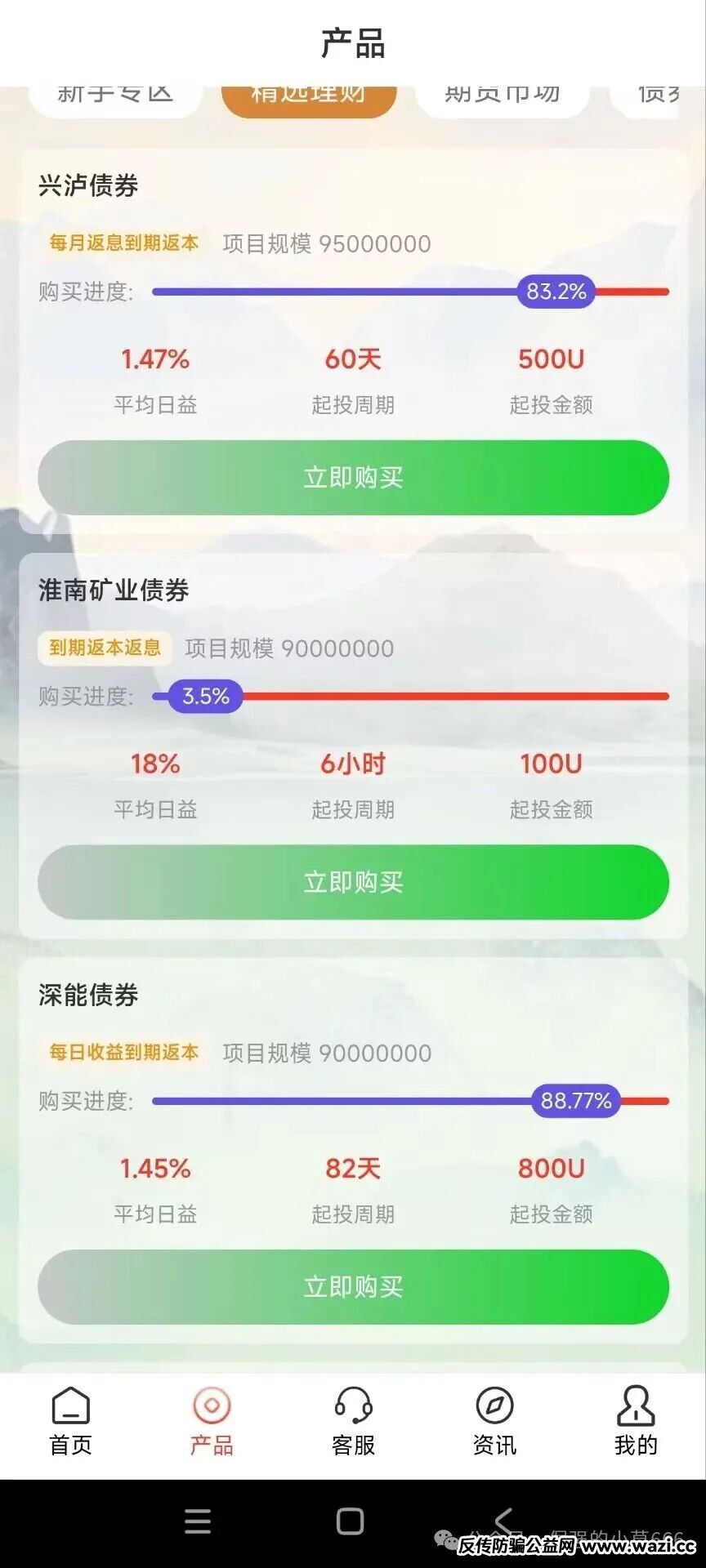Tap 立即购买 under 深能债券

pyautogui.click(x=353, y=1287)
